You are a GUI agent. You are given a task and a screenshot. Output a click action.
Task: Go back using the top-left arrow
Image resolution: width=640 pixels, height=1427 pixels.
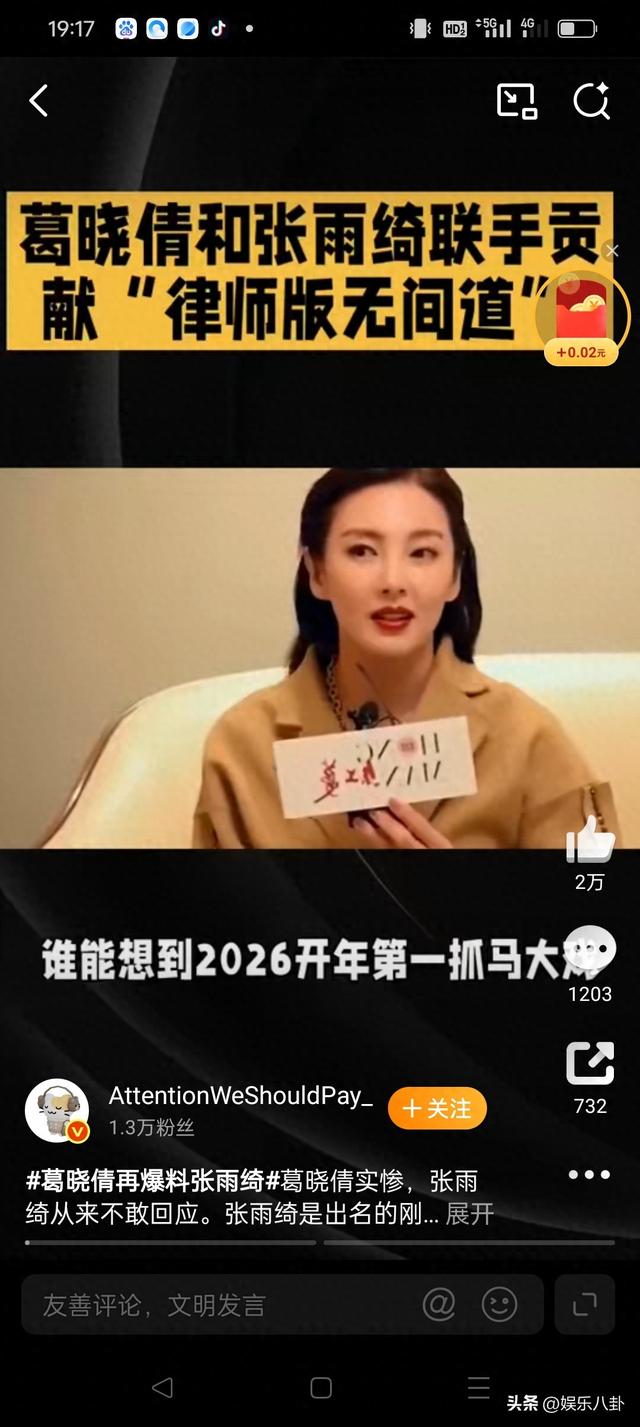(39, 101)
